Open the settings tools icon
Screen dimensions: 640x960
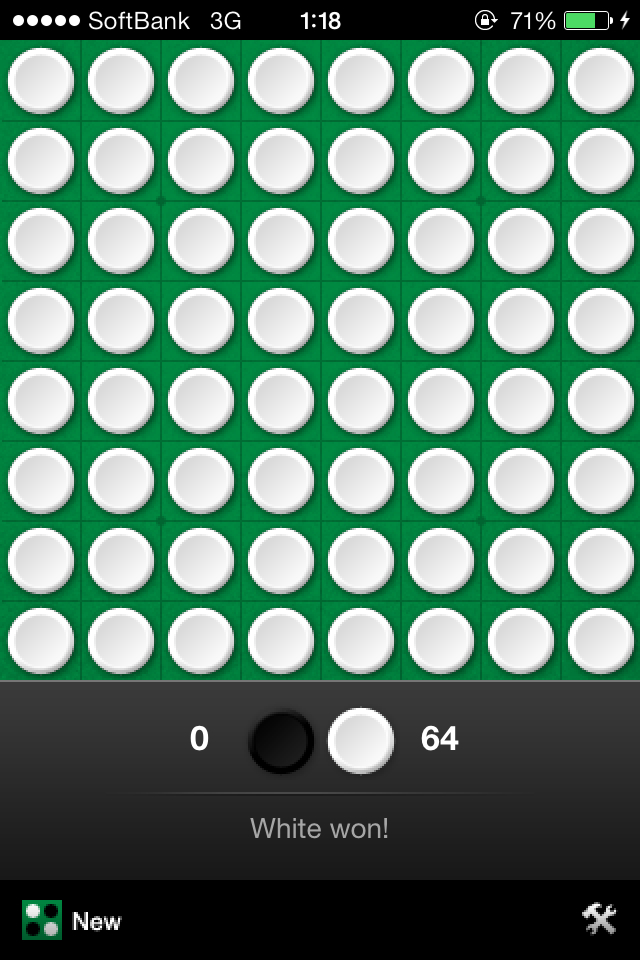click(x=599, y=919)
